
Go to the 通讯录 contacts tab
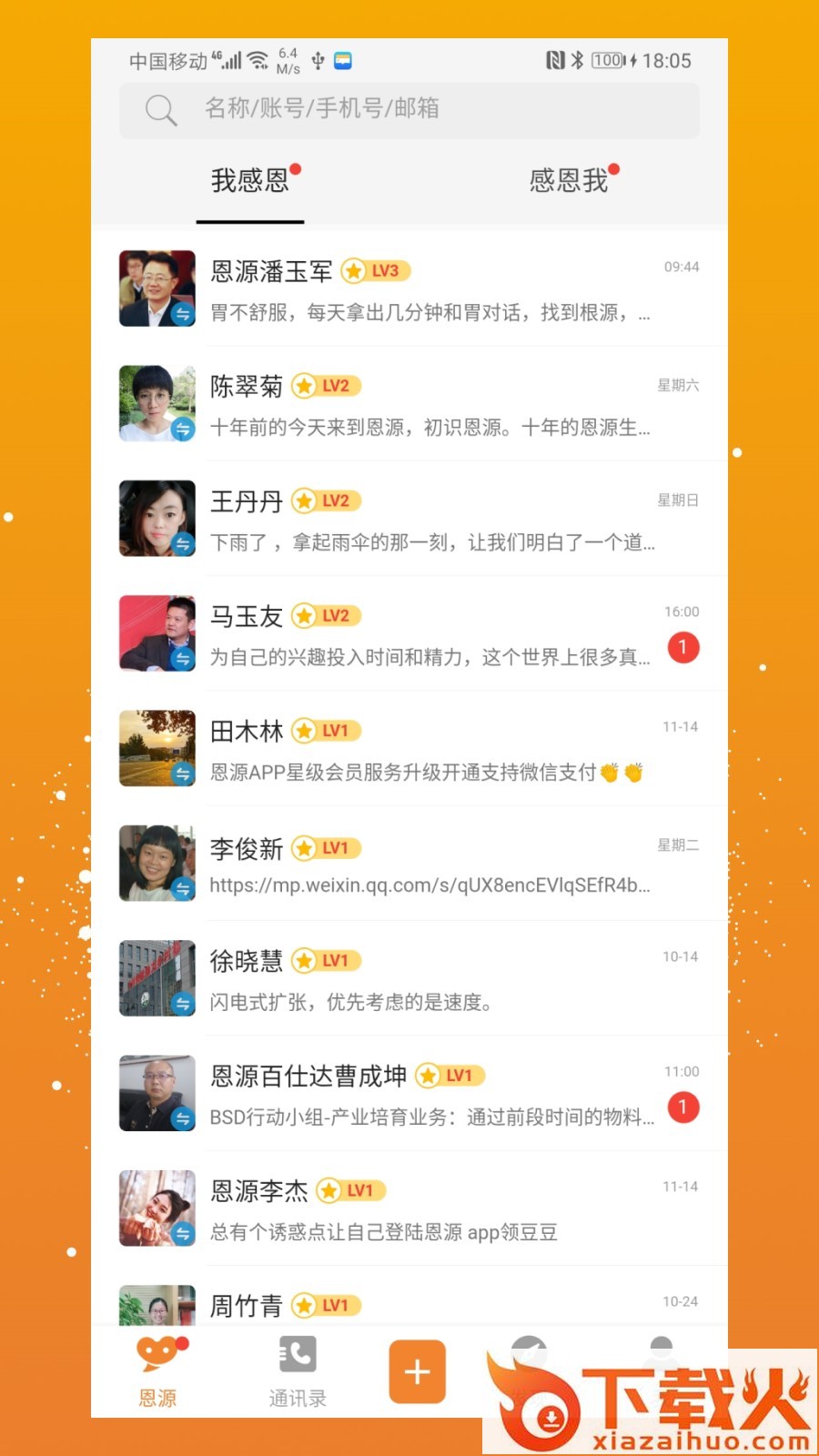point(298,1370)
